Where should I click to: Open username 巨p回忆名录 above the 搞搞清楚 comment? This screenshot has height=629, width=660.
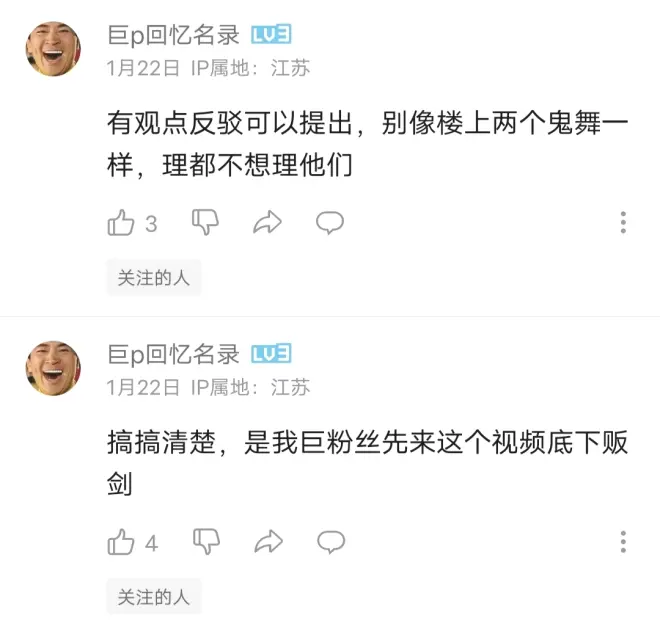174,353
